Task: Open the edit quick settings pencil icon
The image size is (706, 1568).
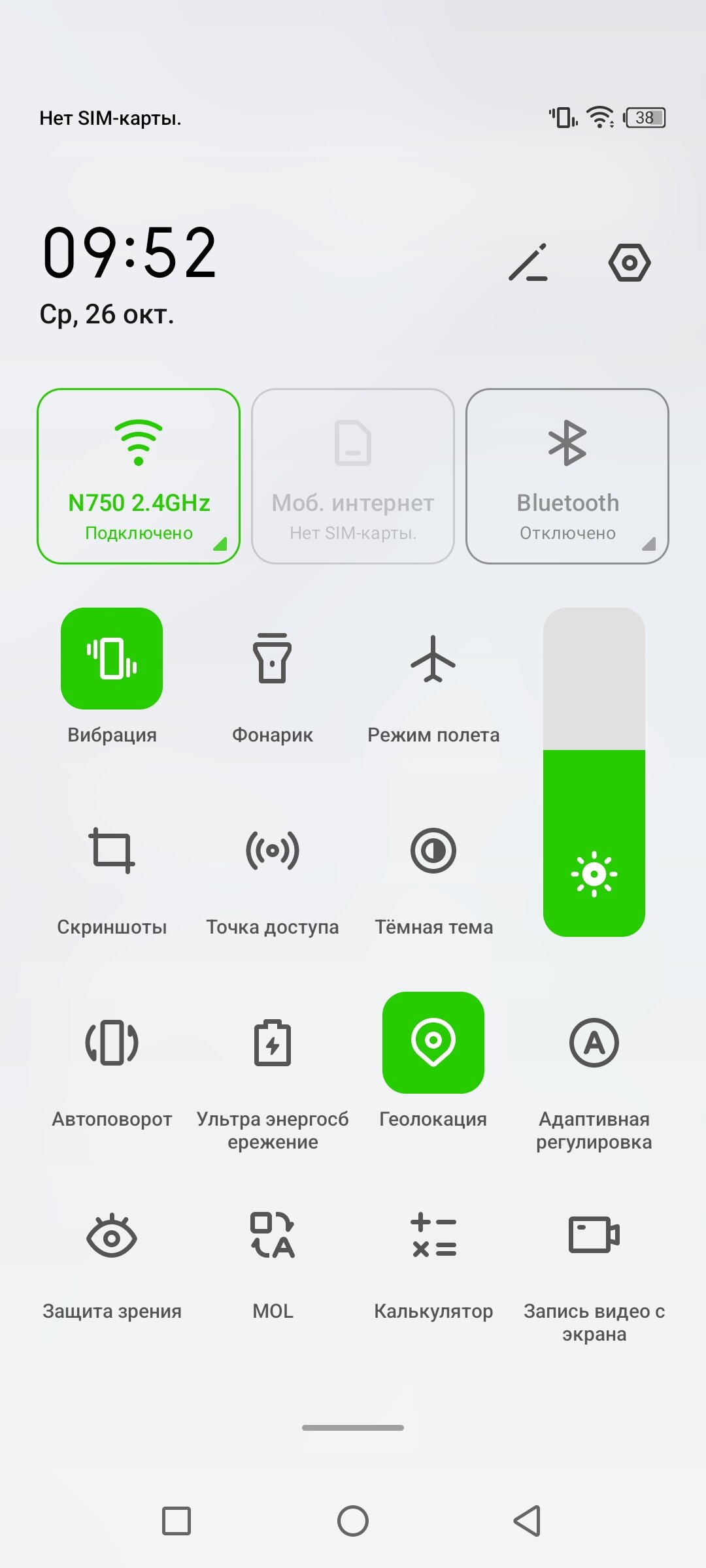Action: (528, 263)
